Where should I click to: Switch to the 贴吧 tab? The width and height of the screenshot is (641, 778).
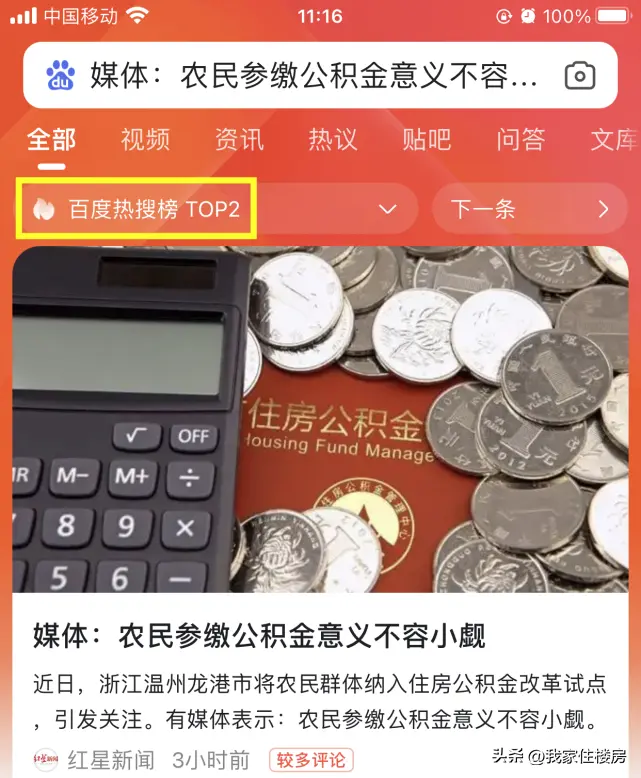tap(427, 139)
